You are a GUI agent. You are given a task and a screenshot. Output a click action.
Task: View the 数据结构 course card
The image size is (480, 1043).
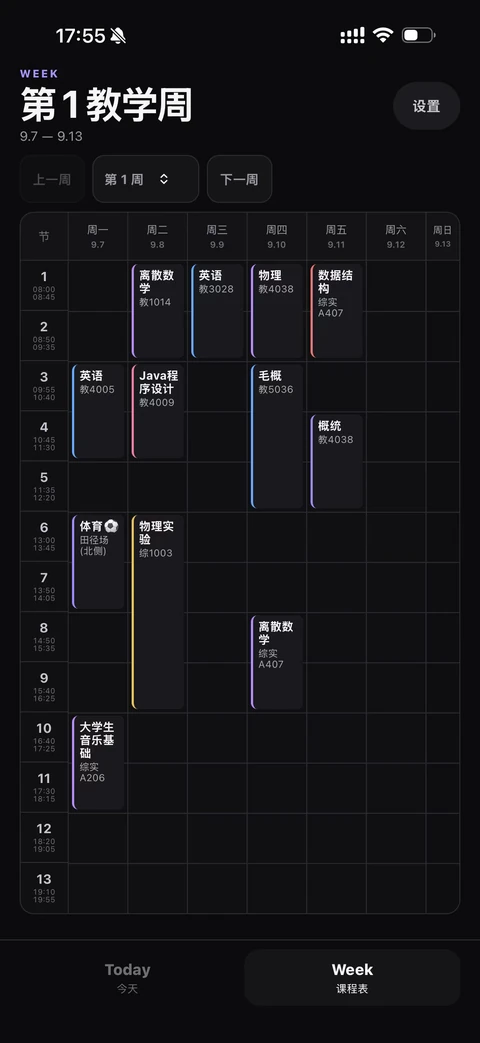click(336, 311)
